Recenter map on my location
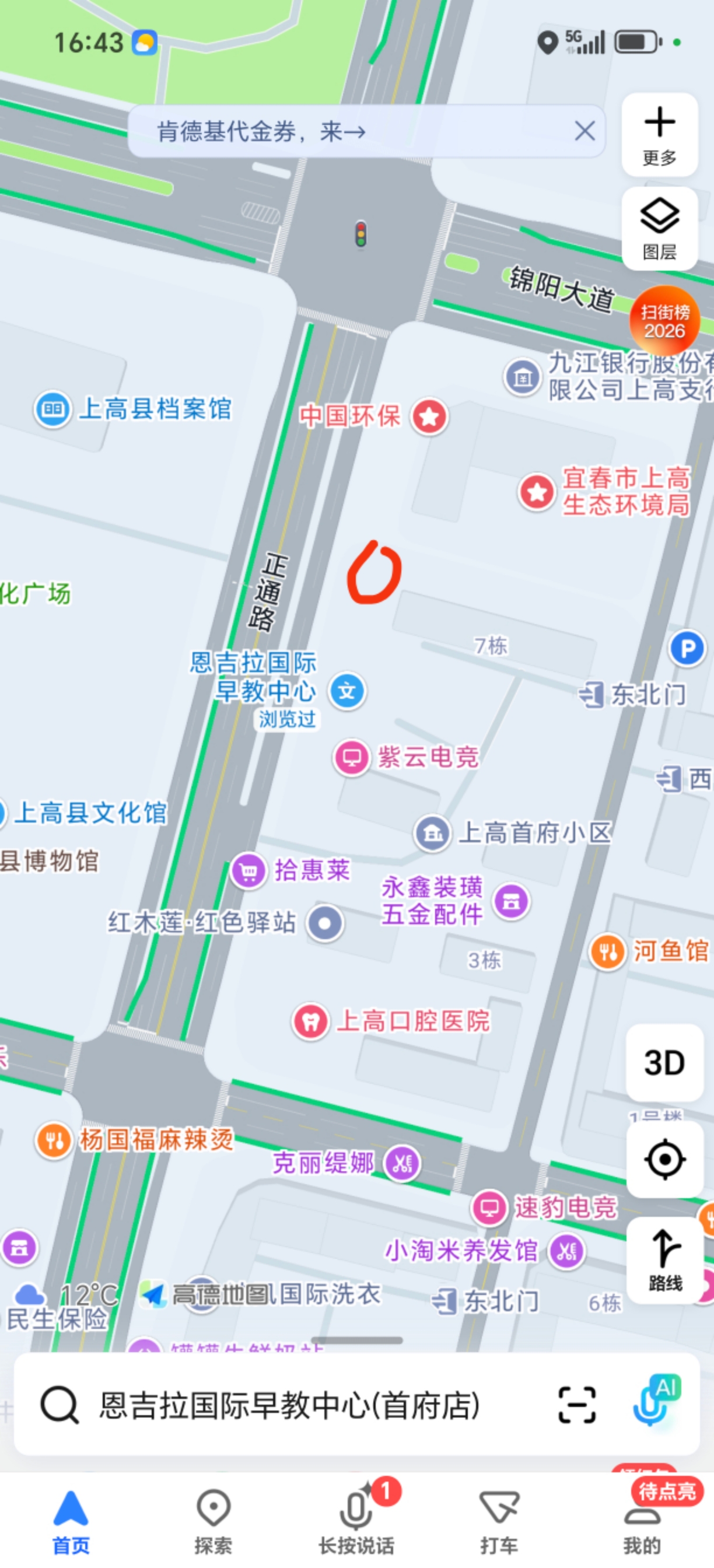Viewport: 714px width, 1568px height. pos(664,1160)
